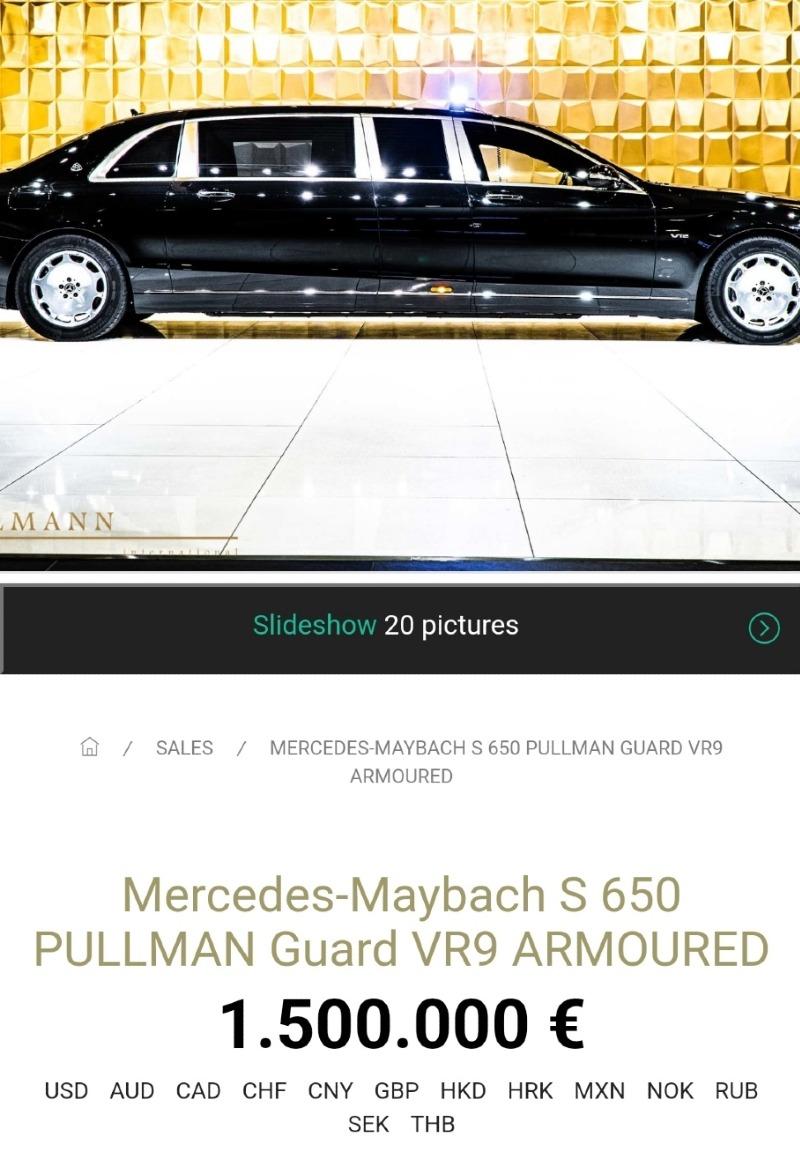
Task: Show price in THB
Action: (x=432, y=1124)
